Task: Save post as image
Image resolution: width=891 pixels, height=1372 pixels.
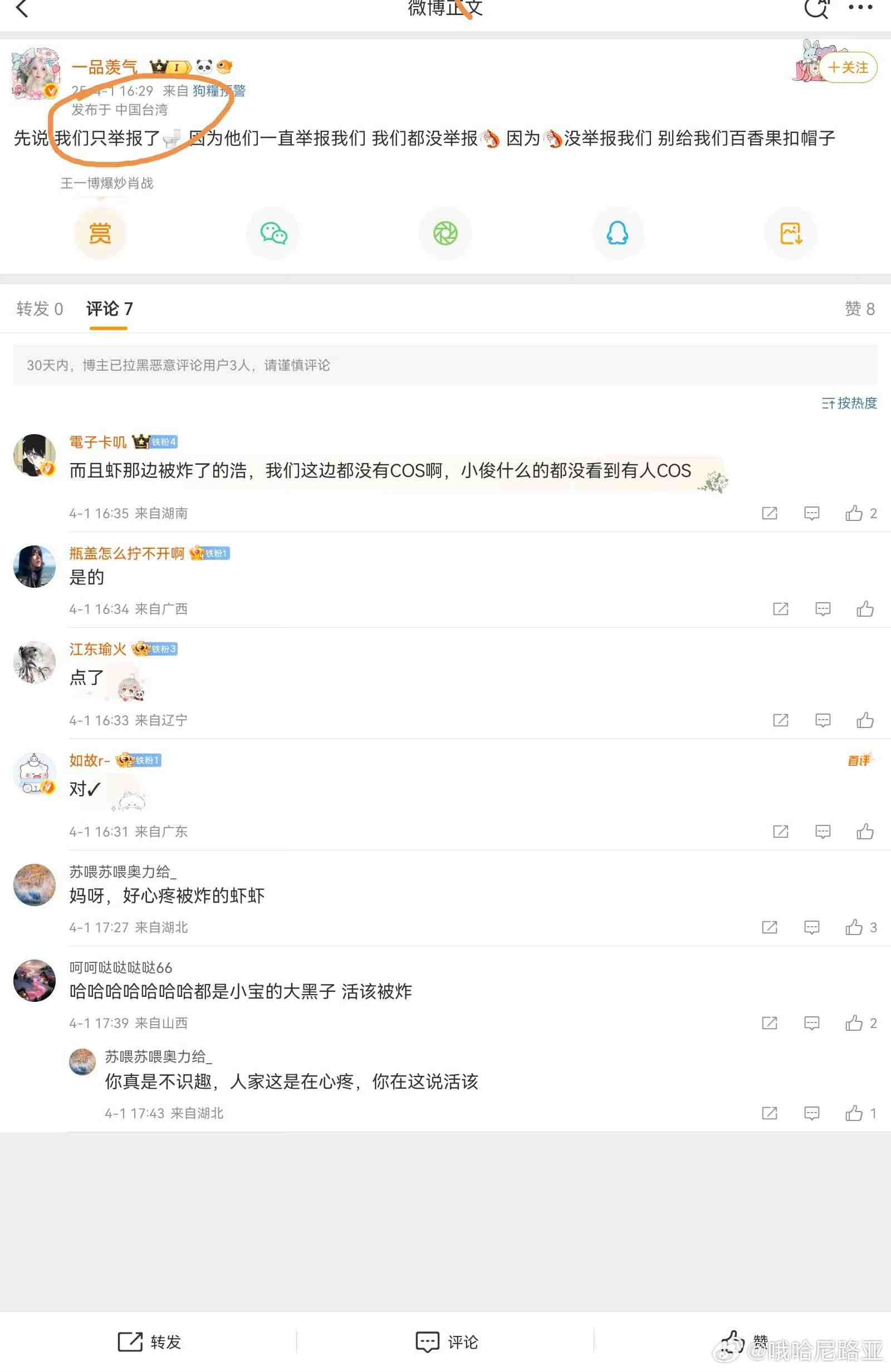Action: click(x=790, y=233)
